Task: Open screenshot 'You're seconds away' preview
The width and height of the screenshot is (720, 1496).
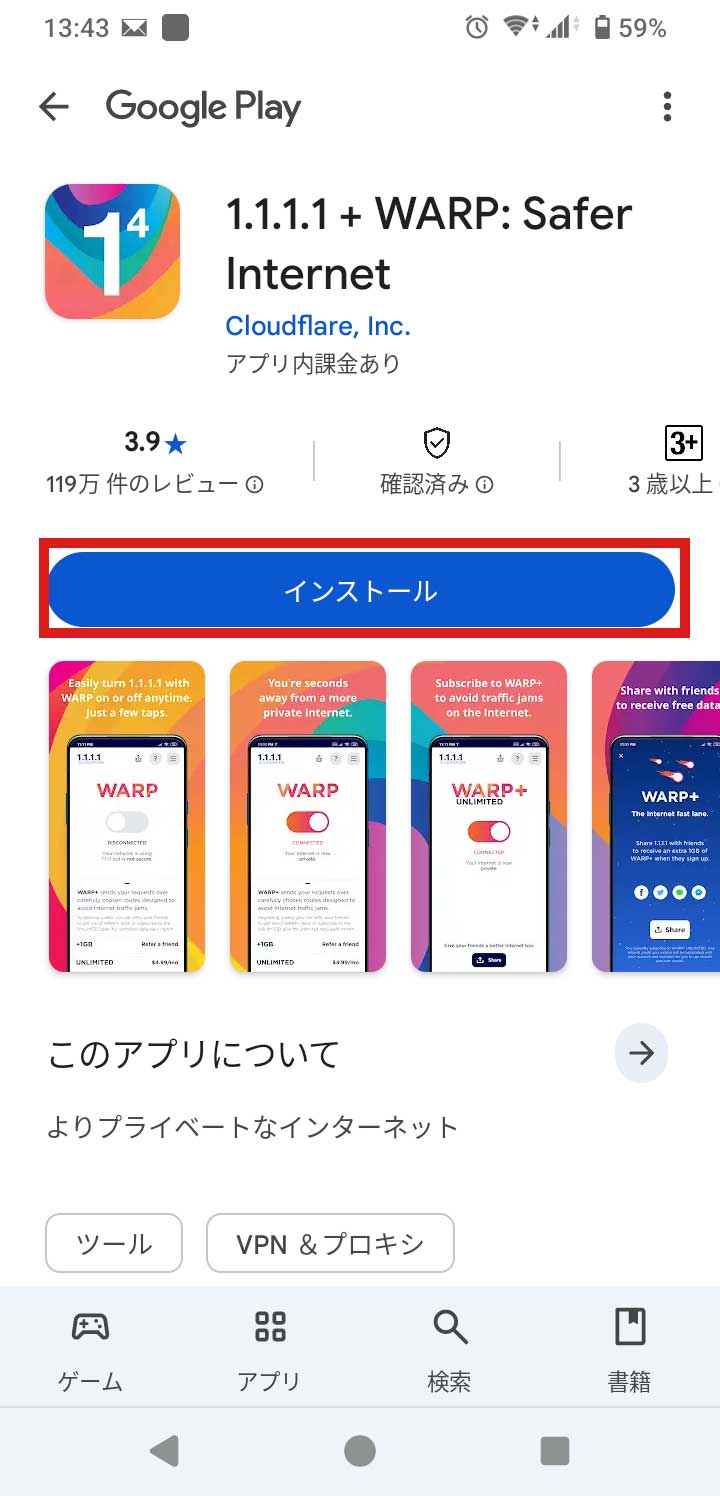Action: (308, 816)
